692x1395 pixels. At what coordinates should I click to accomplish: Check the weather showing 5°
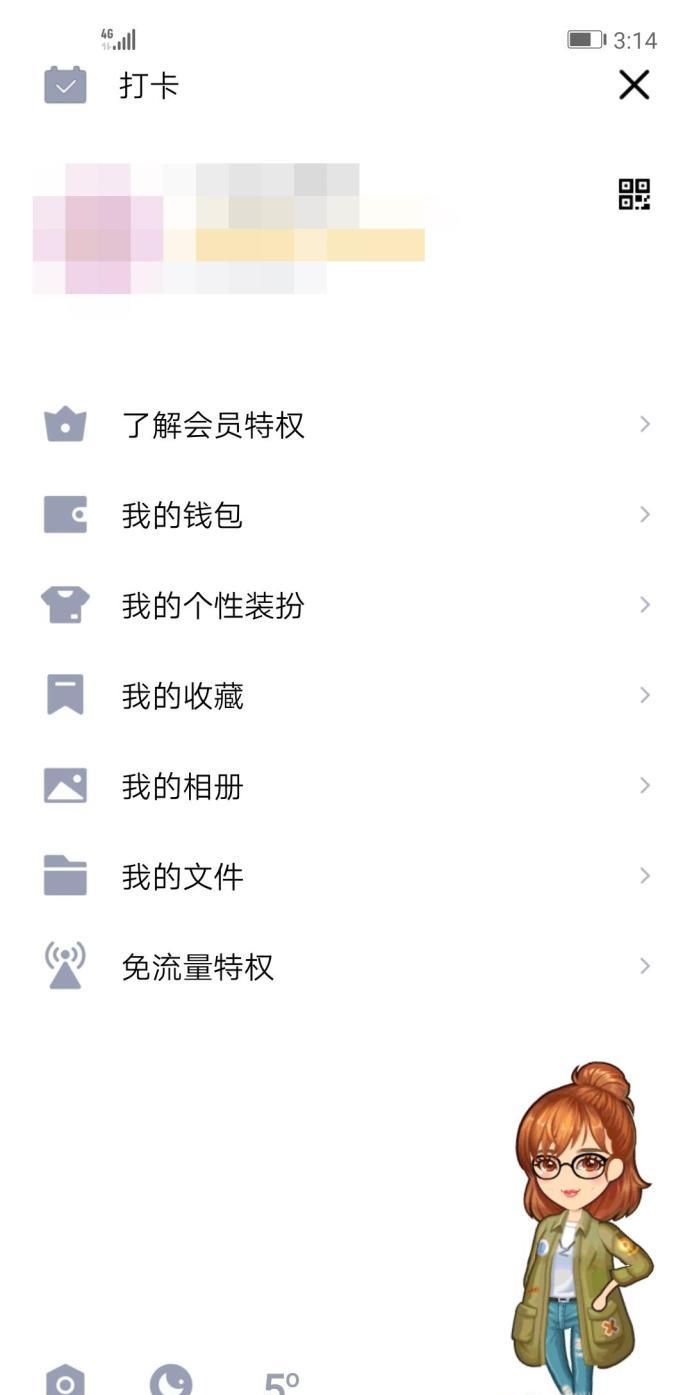click(x=281, y=1382)
